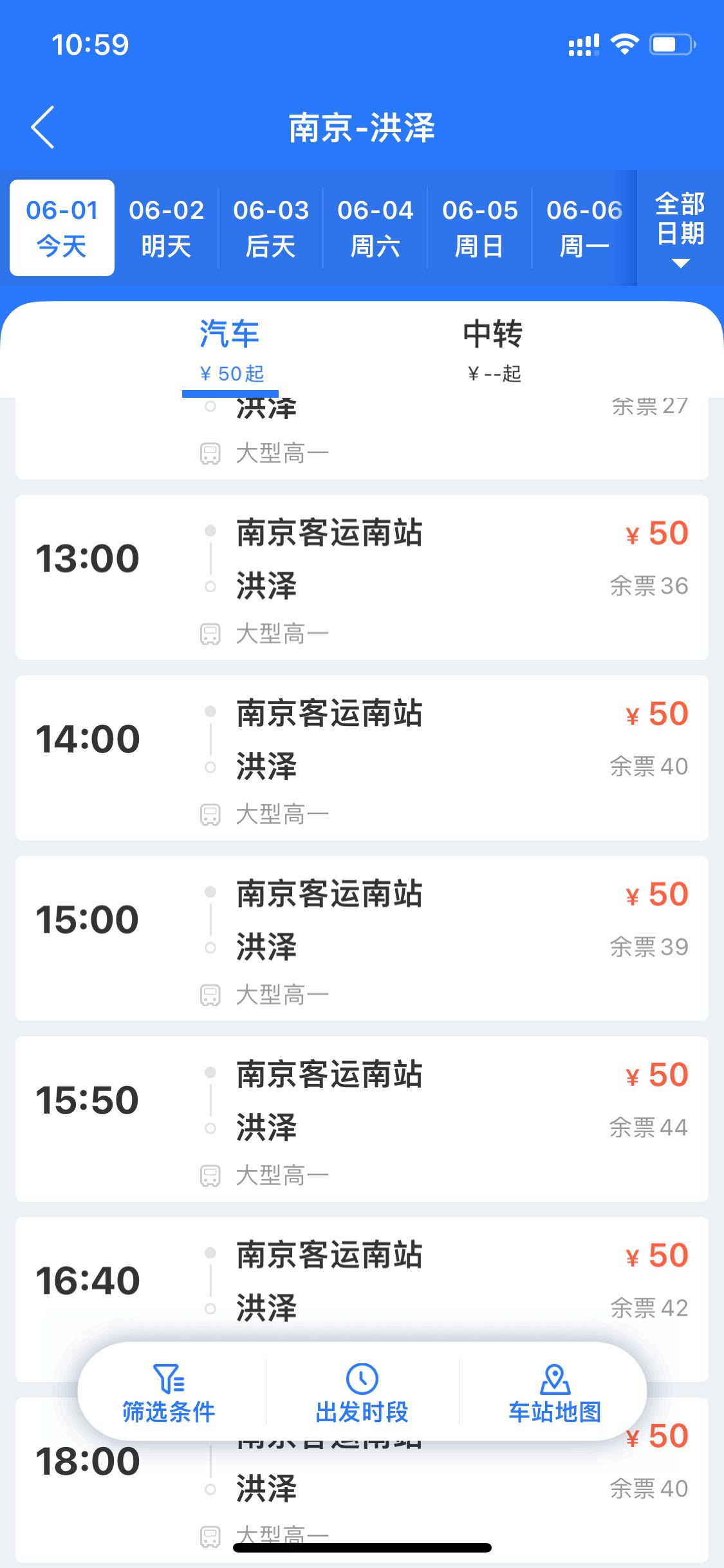Switch to the 中转 transfer tab

pyautogui.click(x=493, y=350)
